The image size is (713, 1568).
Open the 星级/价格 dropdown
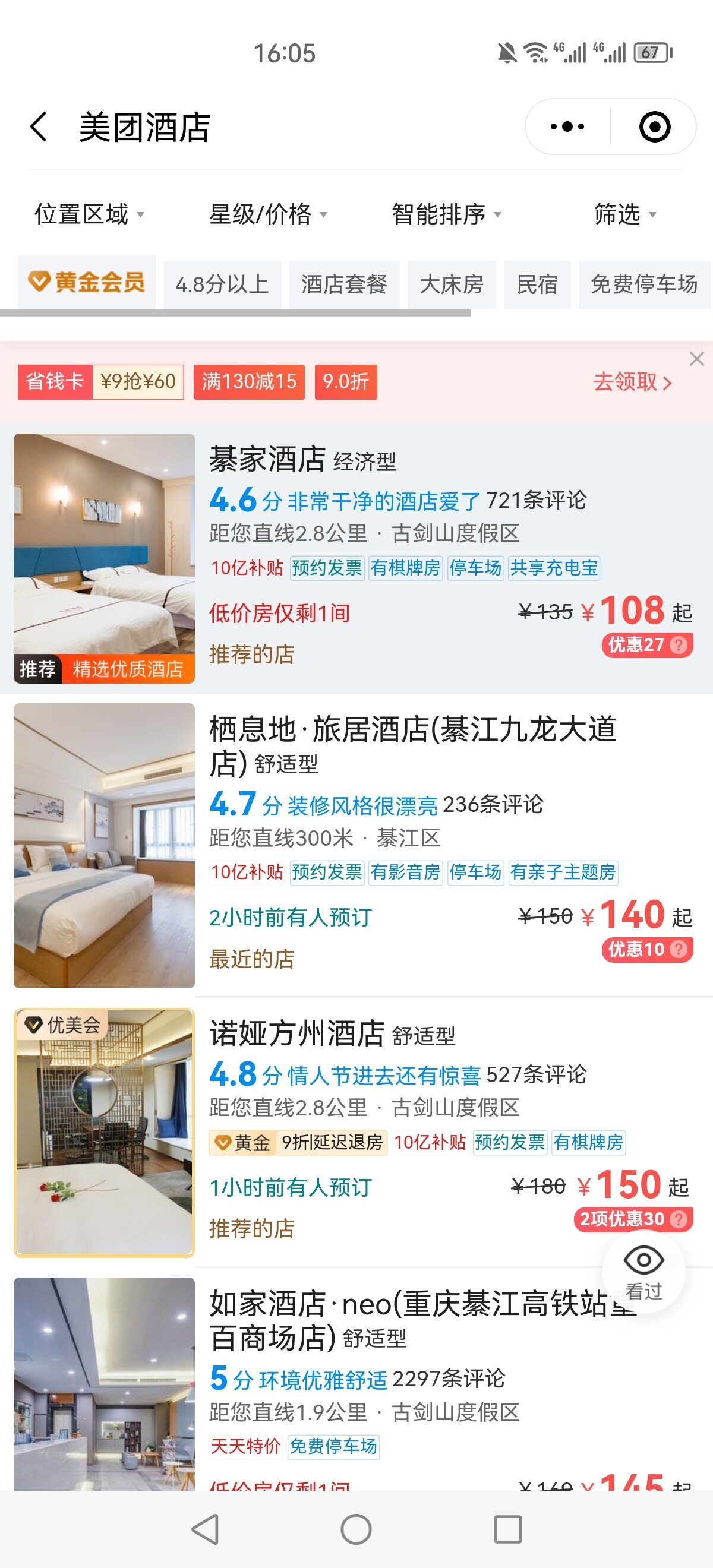[268, 214]
